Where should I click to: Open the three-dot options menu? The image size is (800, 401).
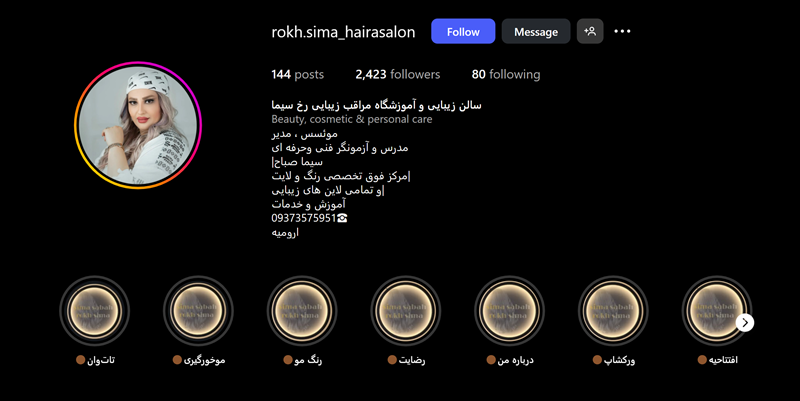[x=622, y=32]
